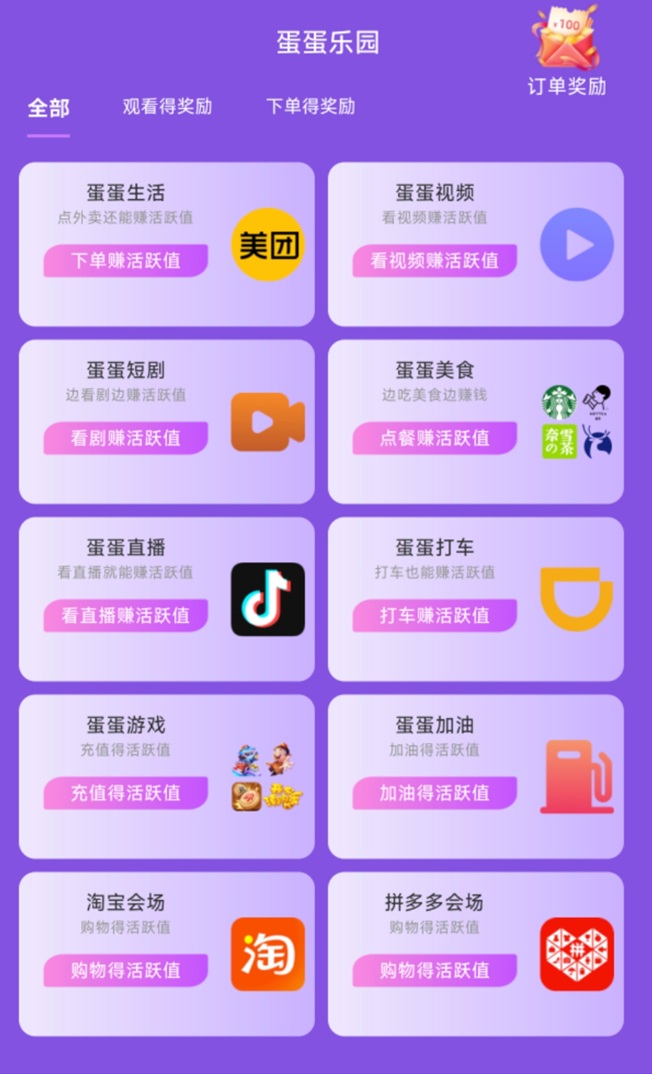Tap the 点餐赚活跃值 button
This screenshot has height=1074, width=652.
click(x=434, y=437)
